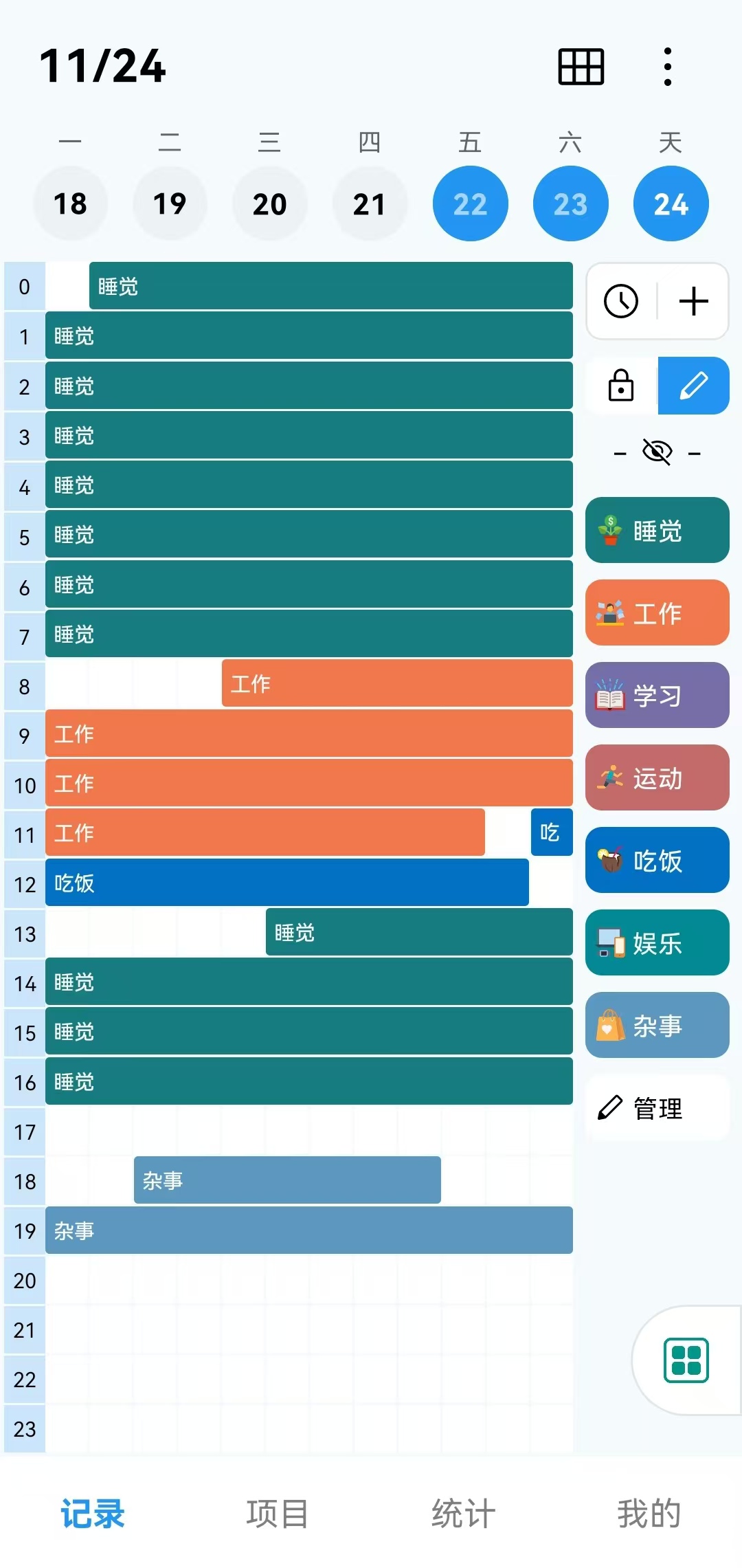Tap the floating green grid button
Screen dimensions: 742x1568
(x=686, y=1360)
